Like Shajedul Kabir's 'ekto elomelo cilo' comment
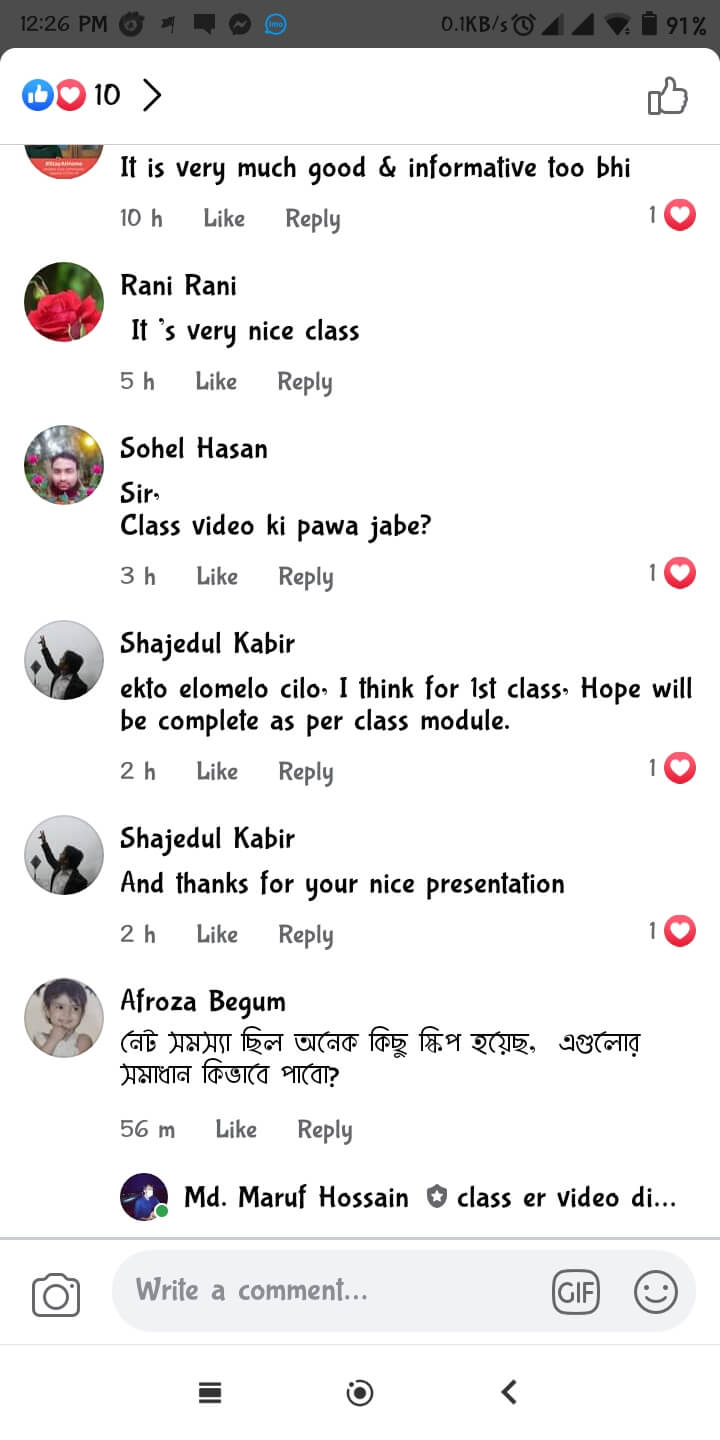Image resolution: width=720 pixels, height=1440 pixels. tap(217, 771)
